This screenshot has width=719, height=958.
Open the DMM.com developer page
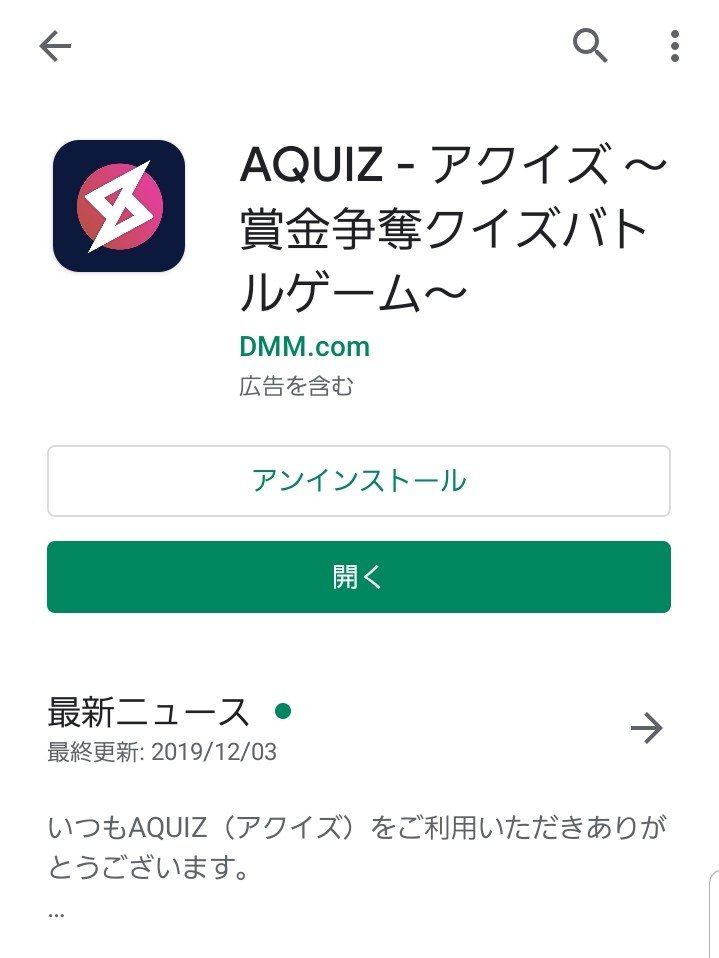pyautogui.click(x=305, y=347)
